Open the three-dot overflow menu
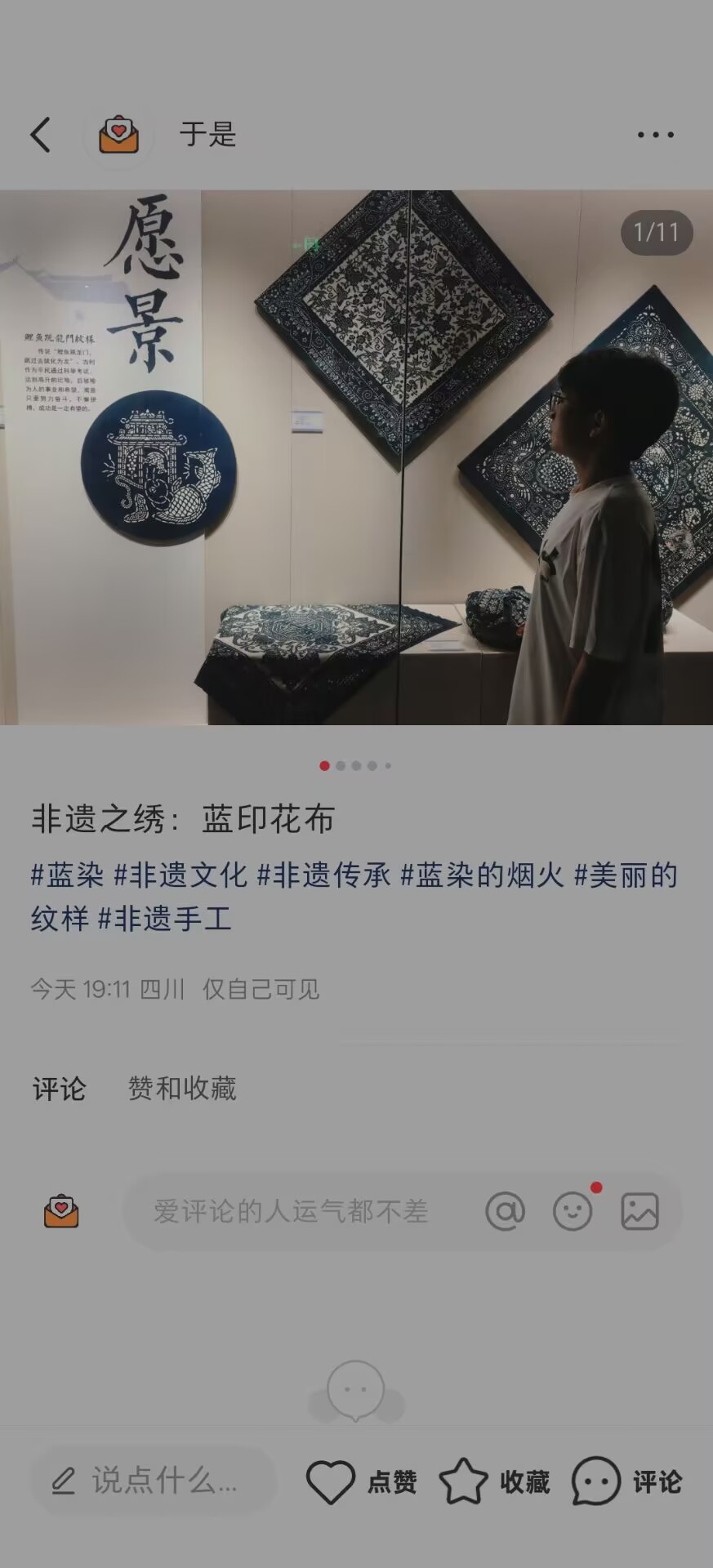Image resolution: width=713 pixels, height=1568 pixels. pyautogui.click(x=655, y=135)
